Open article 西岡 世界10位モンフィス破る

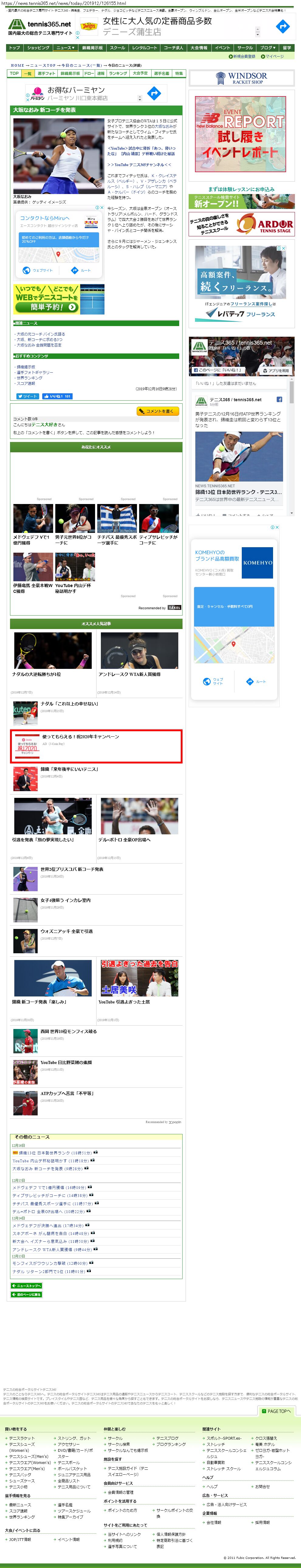click(69, 1032)
